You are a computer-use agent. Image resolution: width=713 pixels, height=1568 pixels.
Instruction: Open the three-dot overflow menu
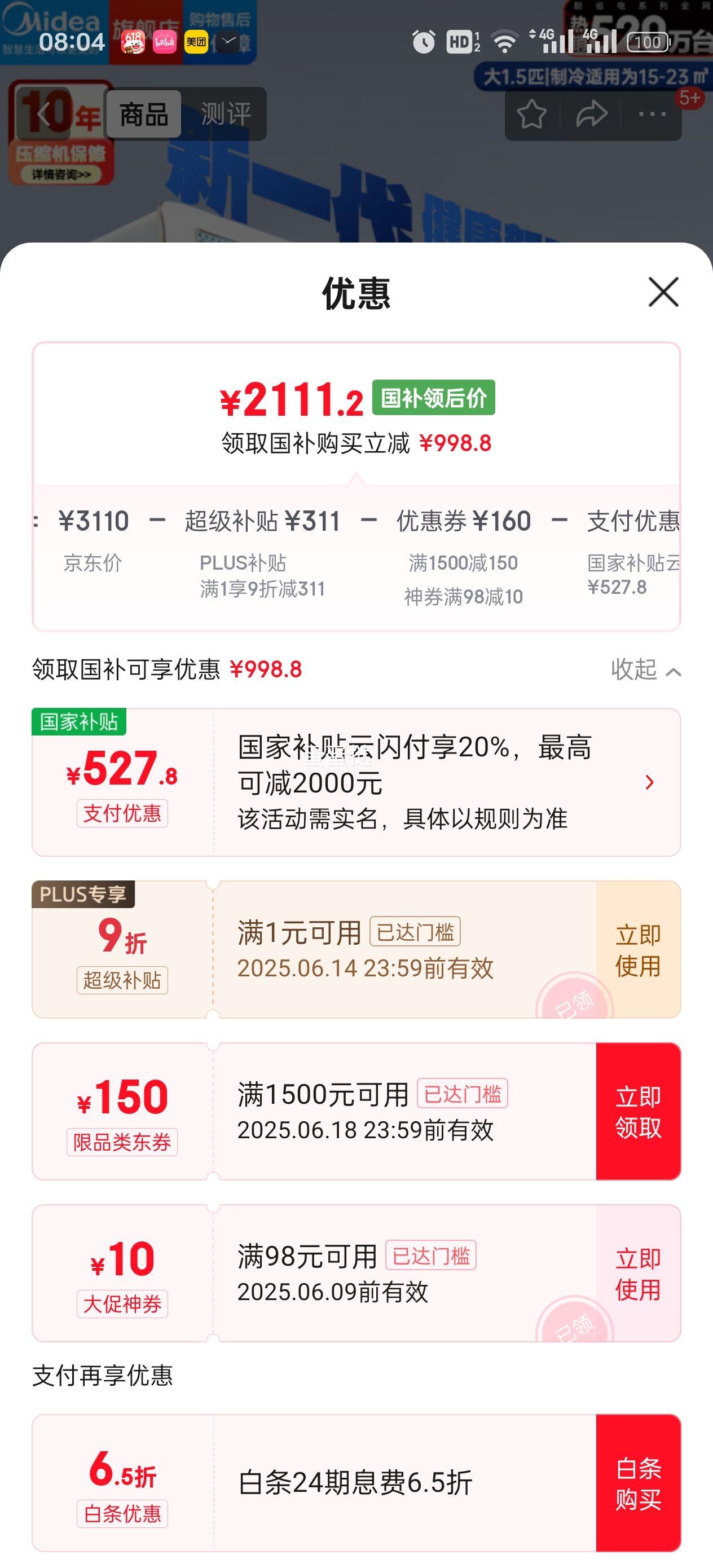pos(652,114)
